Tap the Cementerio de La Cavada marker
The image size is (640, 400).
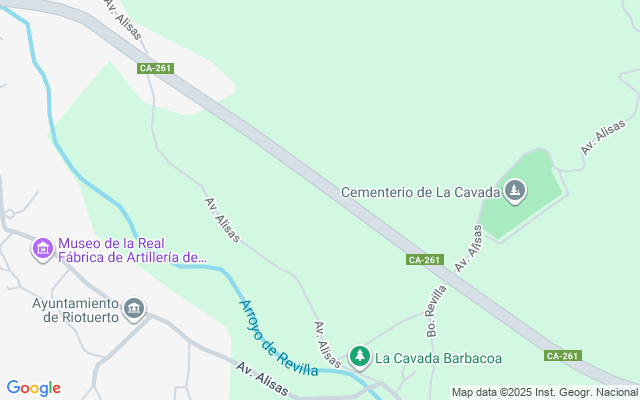pyautogui.click(x=515, y=191)
